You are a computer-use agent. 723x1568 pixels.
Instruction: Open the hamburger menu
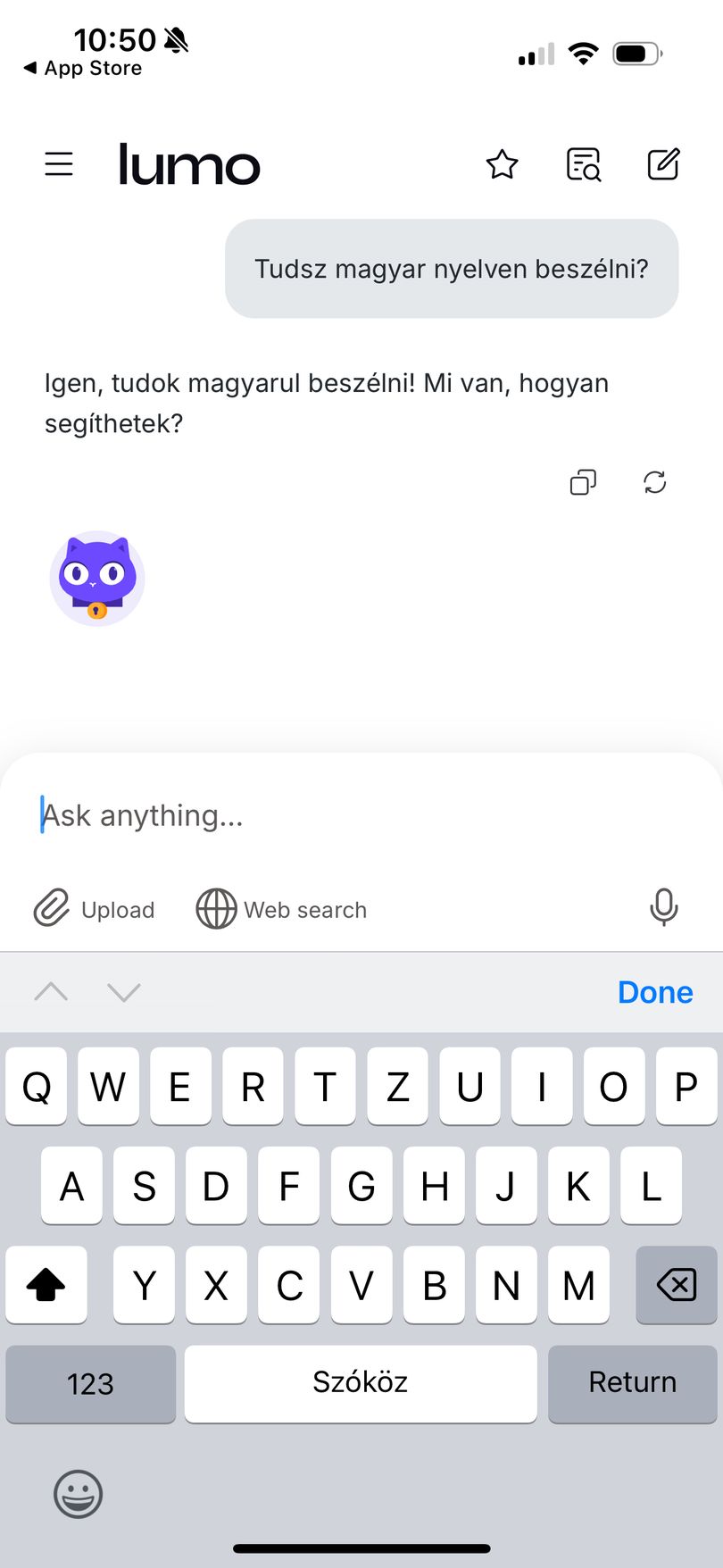59,164
